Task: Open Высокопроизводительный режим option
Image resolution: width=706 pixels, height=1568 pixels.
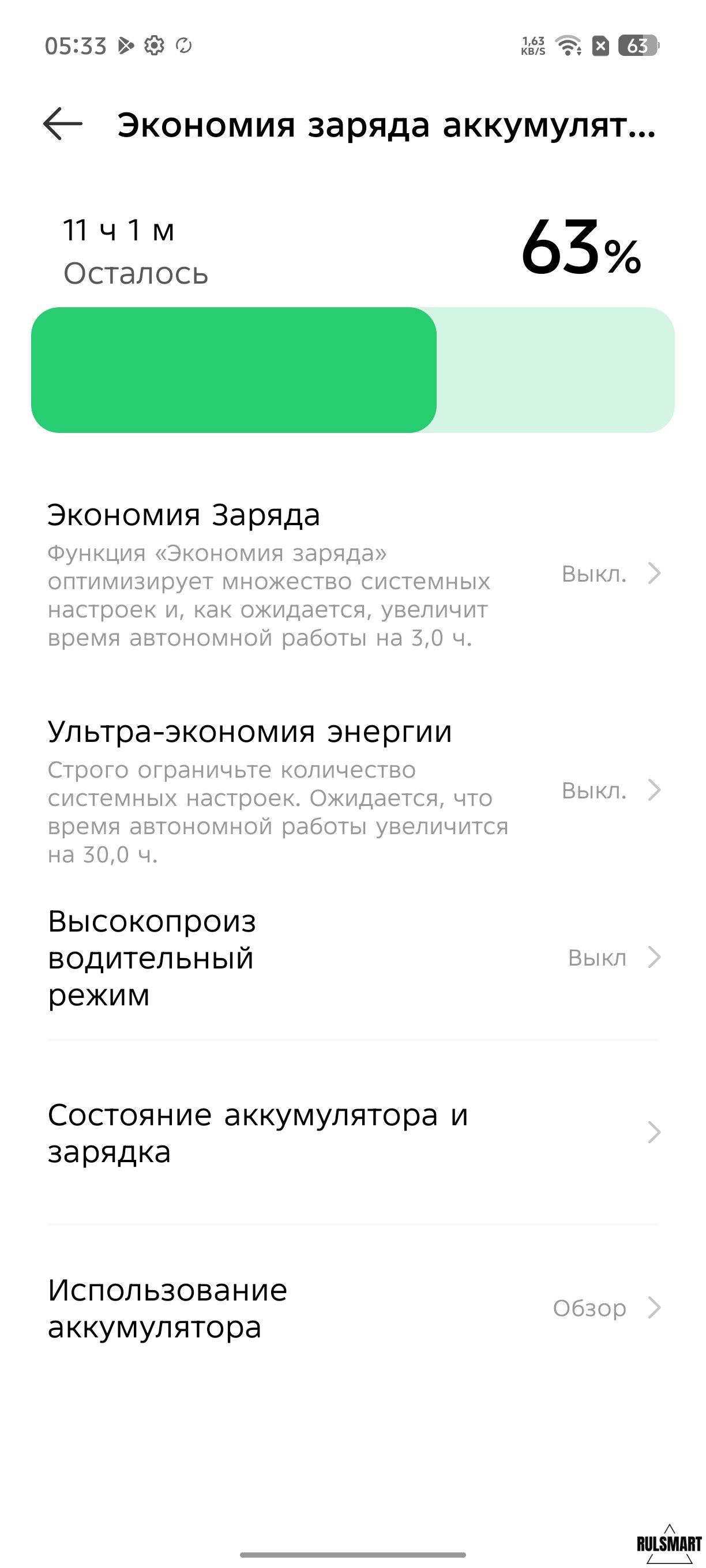Action: click(x=352, y=958)
